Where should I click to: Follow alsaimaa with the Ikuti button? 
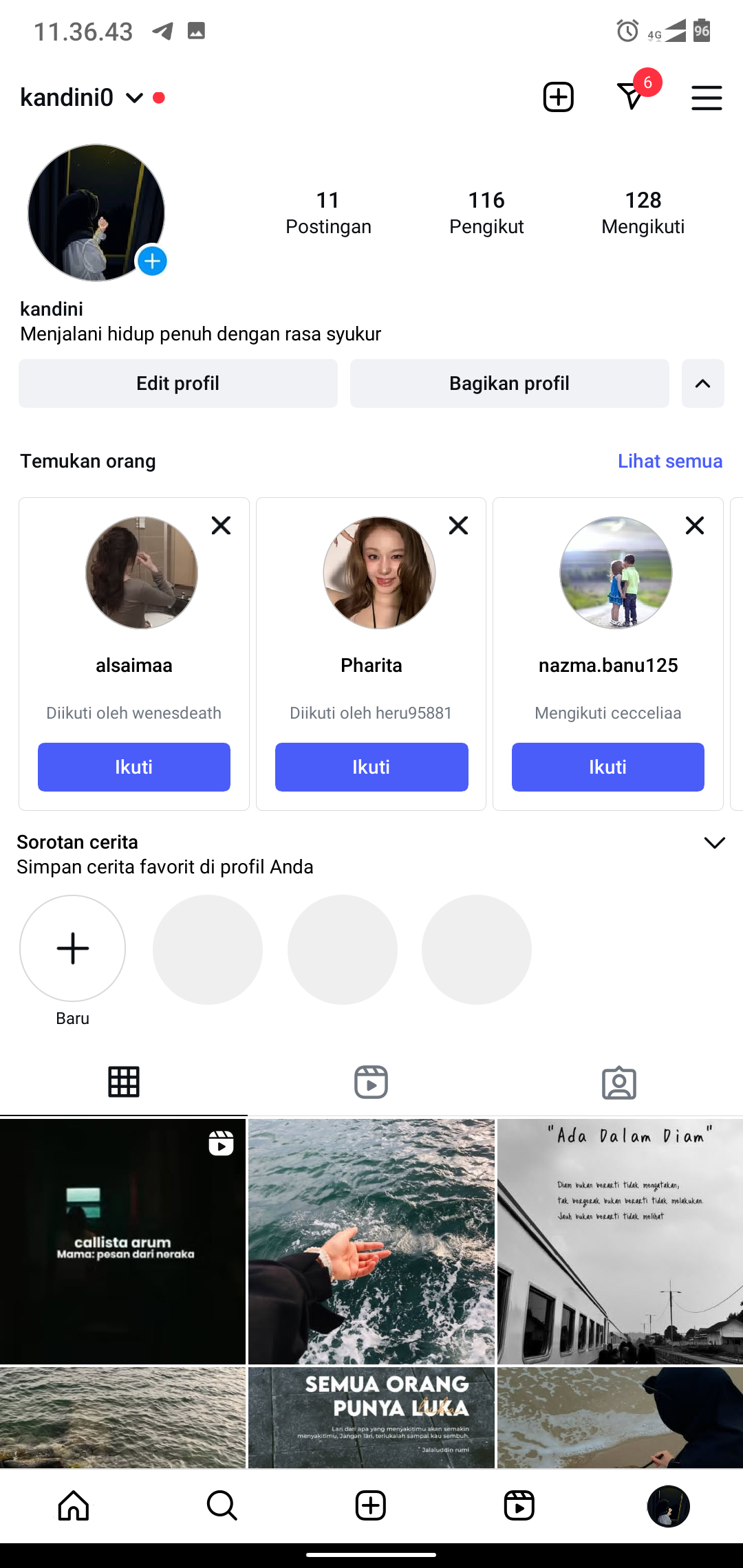click(x=134, y=767)
